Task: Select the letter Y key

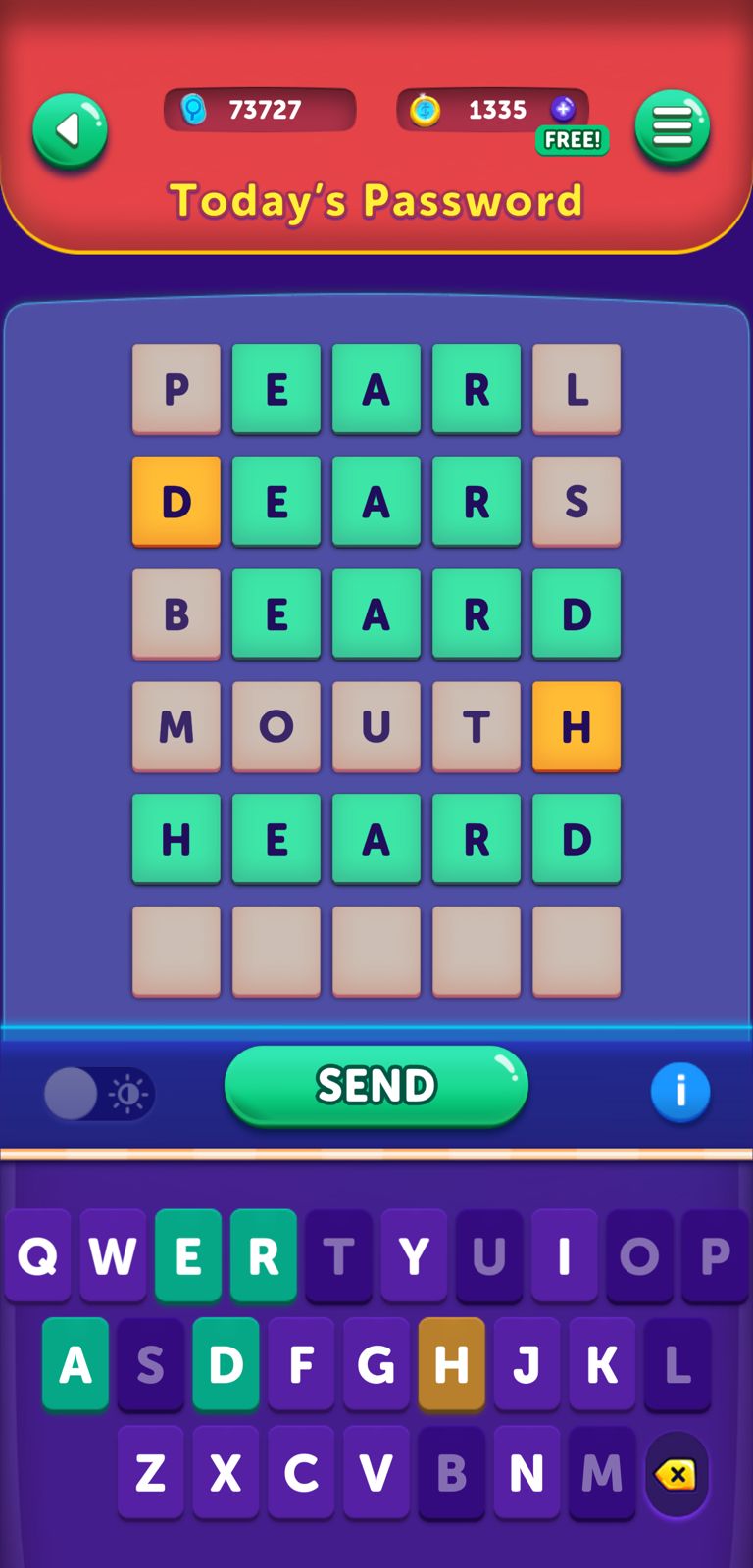Action: 414,1256
